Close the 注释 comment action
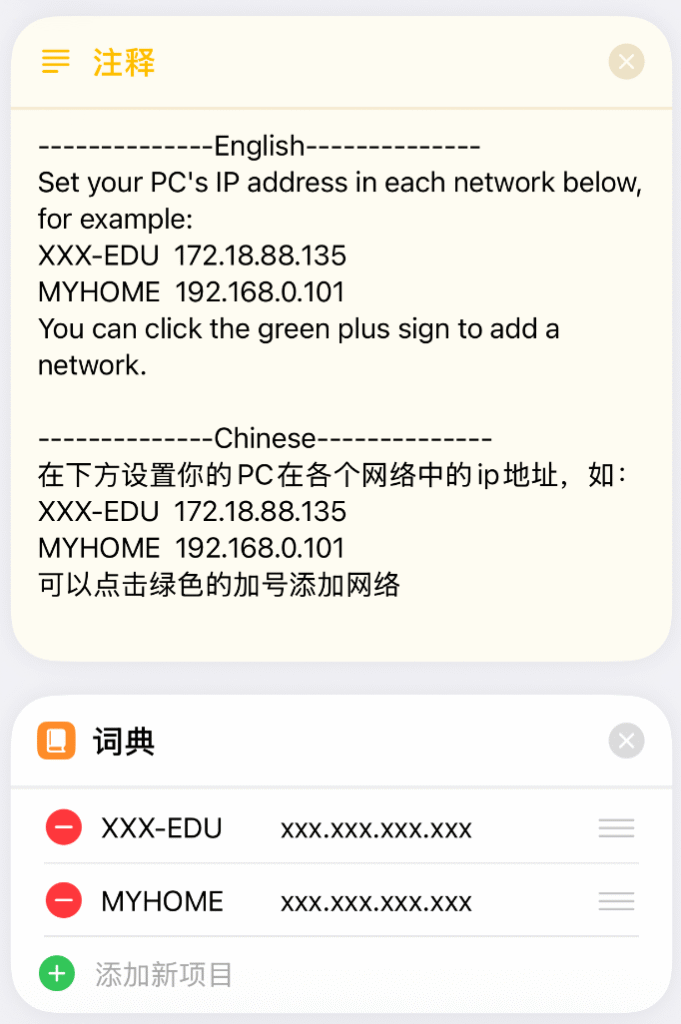 pyautogui.click(x=626, y=62)
